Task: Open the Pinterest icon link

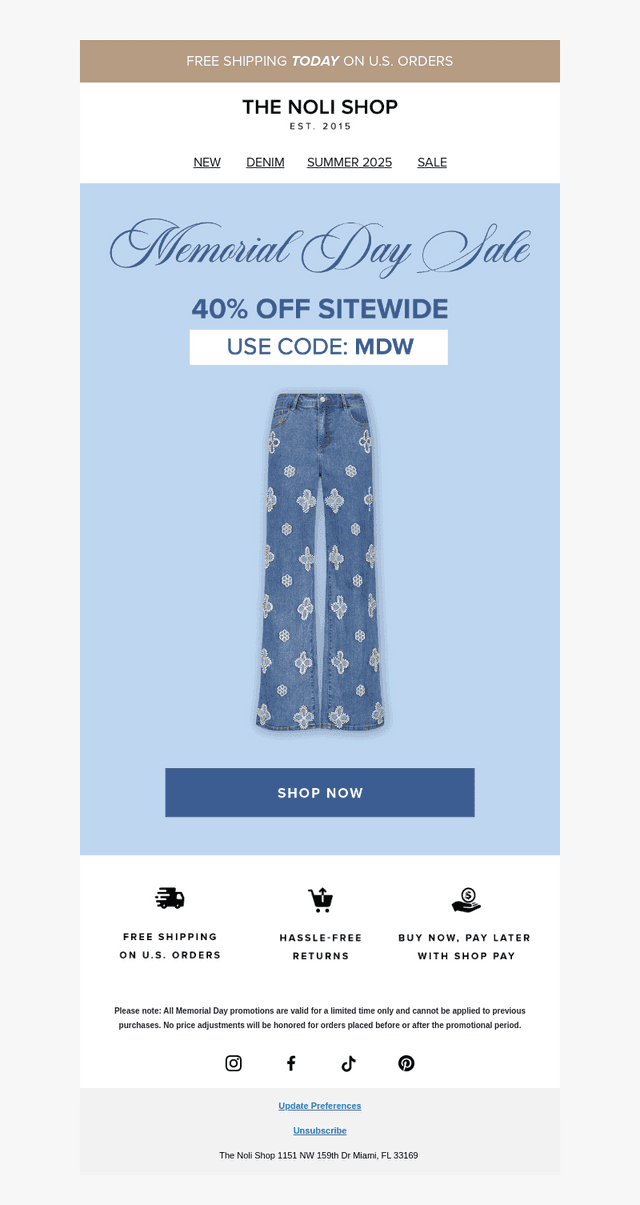Action: 406,1063
